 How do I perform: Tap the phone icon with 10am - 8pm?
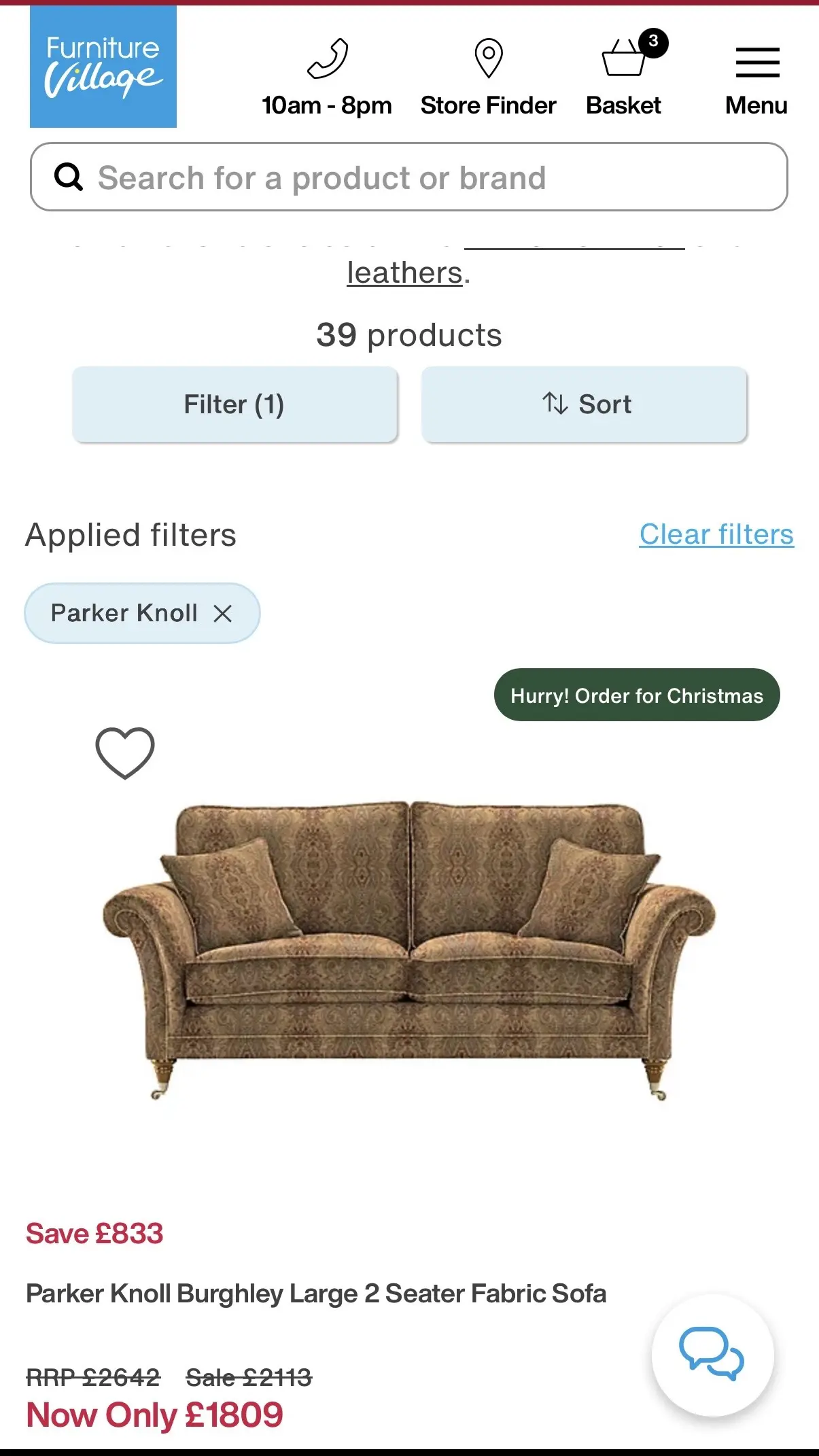(x=327, y=77)
